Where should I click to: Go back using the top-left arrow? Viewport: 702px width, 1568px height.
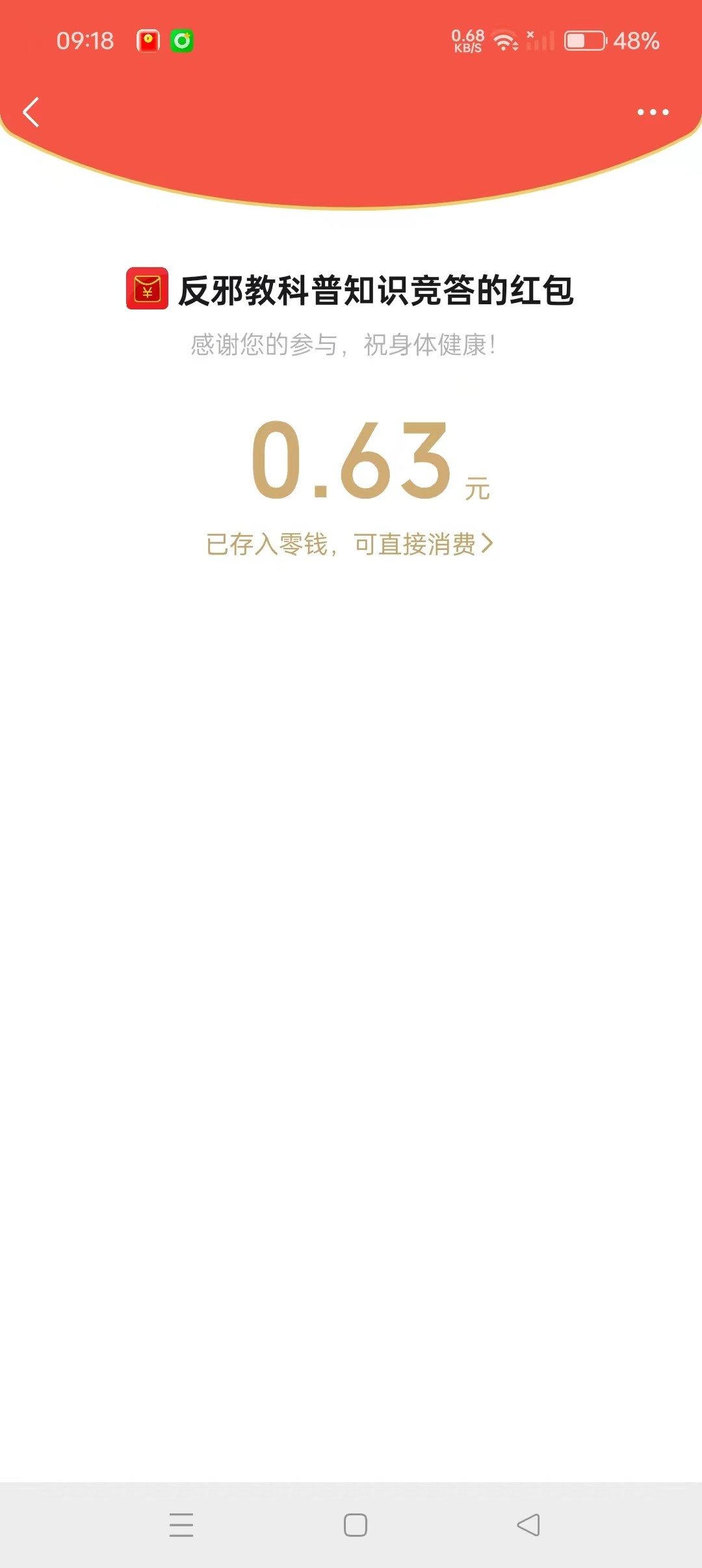click(31, 112)
